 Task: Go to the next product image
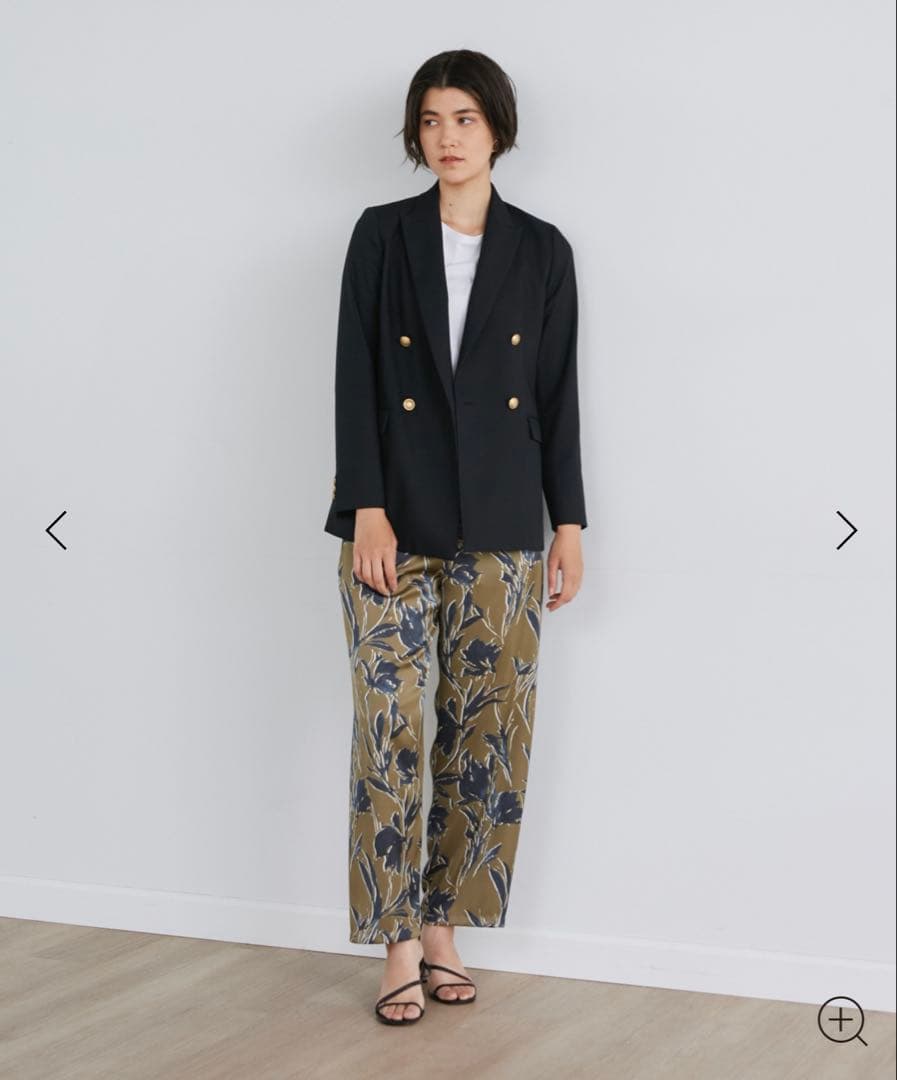(x=846, y=530)
